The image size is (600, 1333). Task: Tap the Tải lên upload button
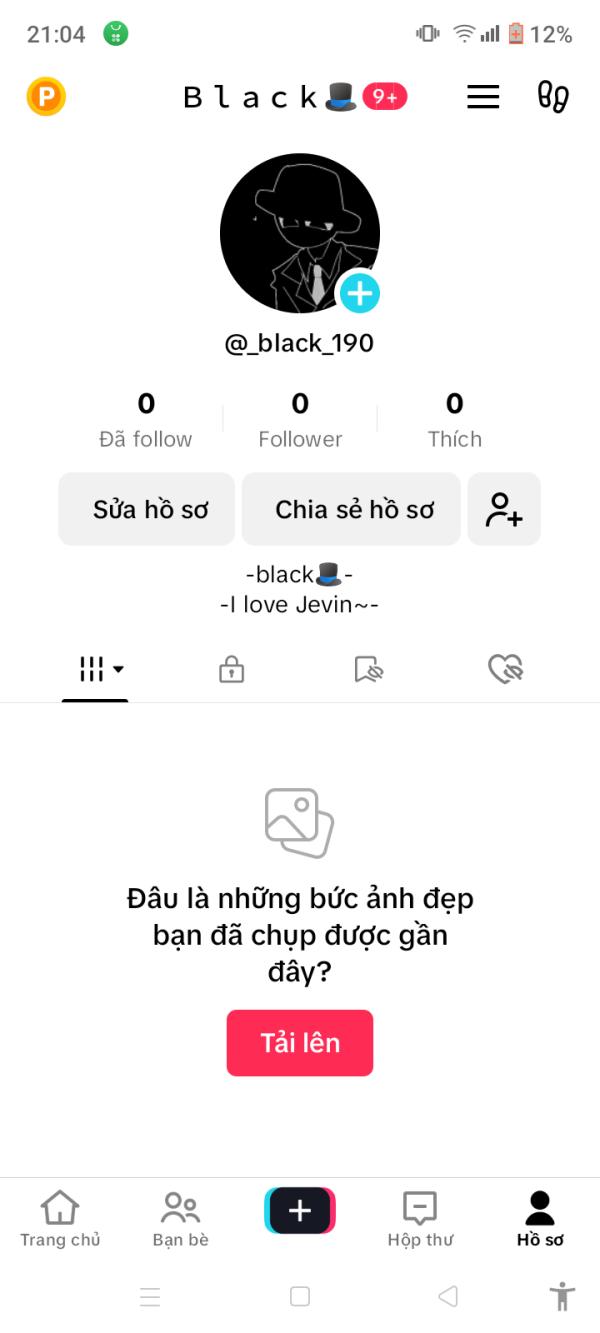coord(300,1043)
